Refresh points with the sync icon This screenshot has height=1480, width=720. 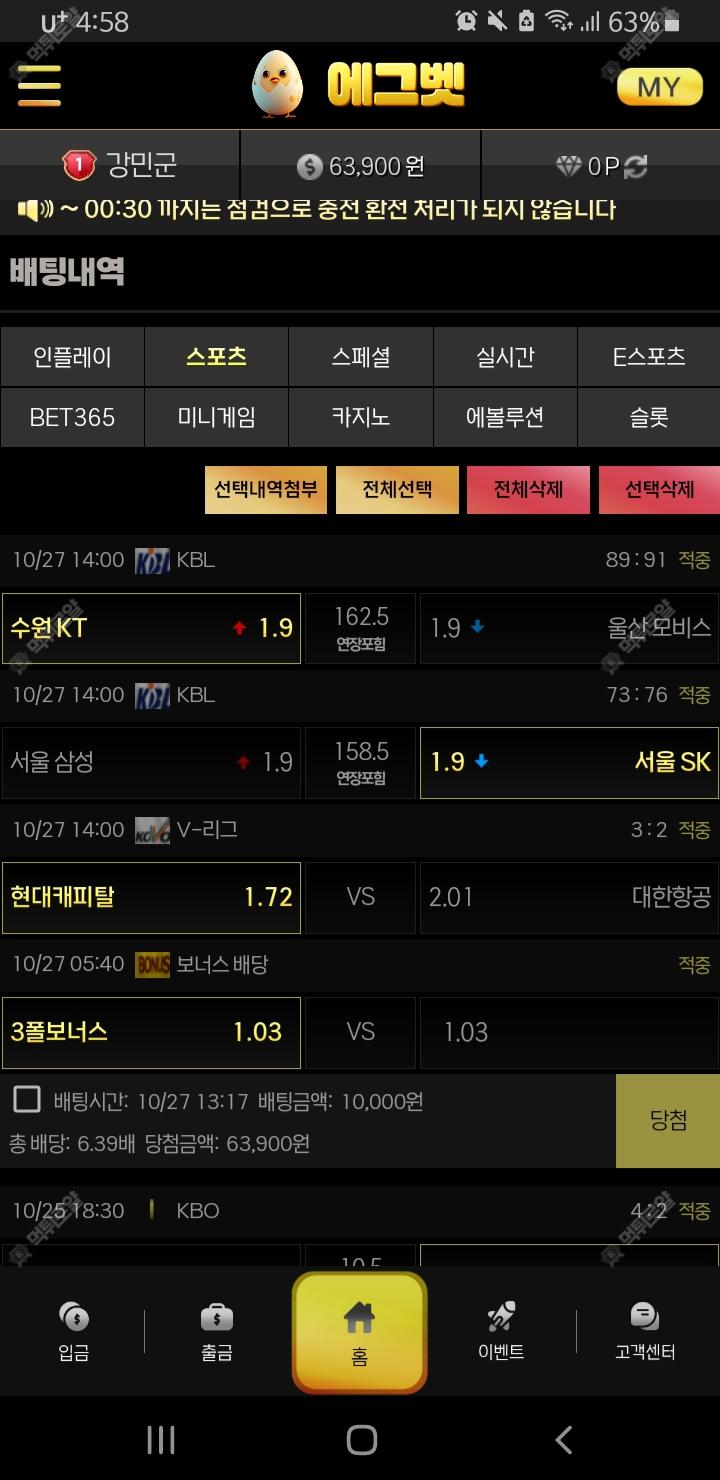pos(636,166)
